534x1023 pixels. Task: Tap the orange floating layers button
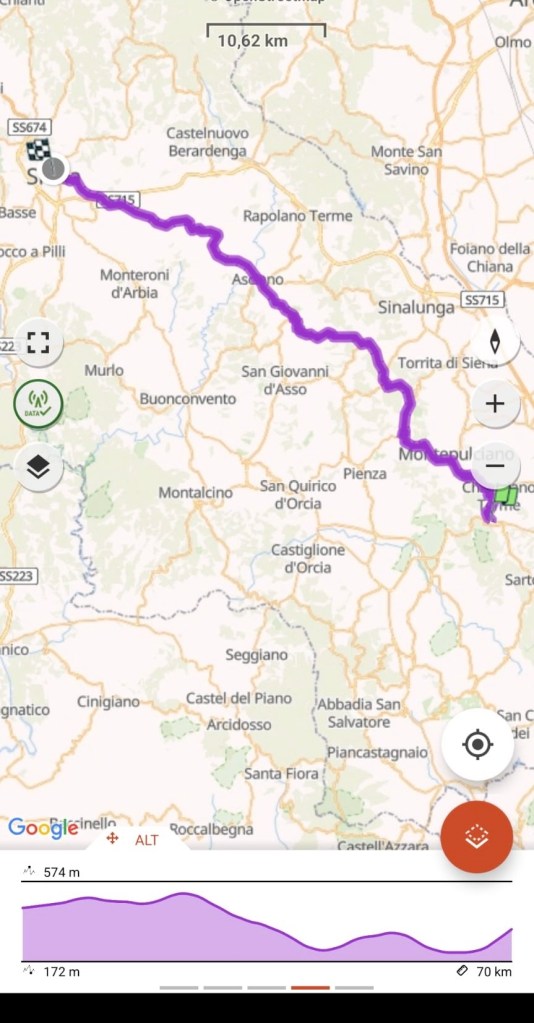tap(477, 836)
